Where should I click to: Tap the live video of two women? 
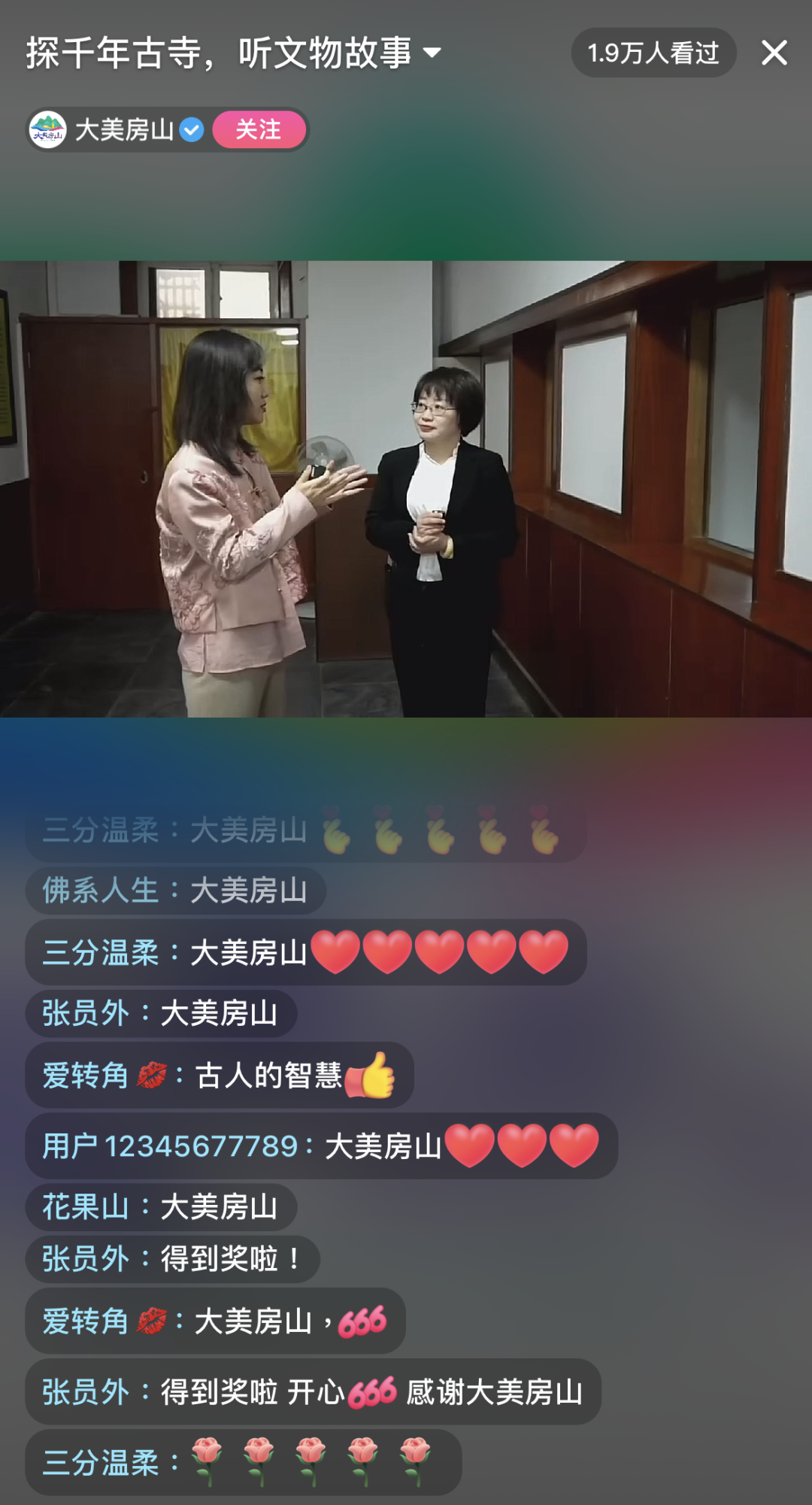[406, 489]
